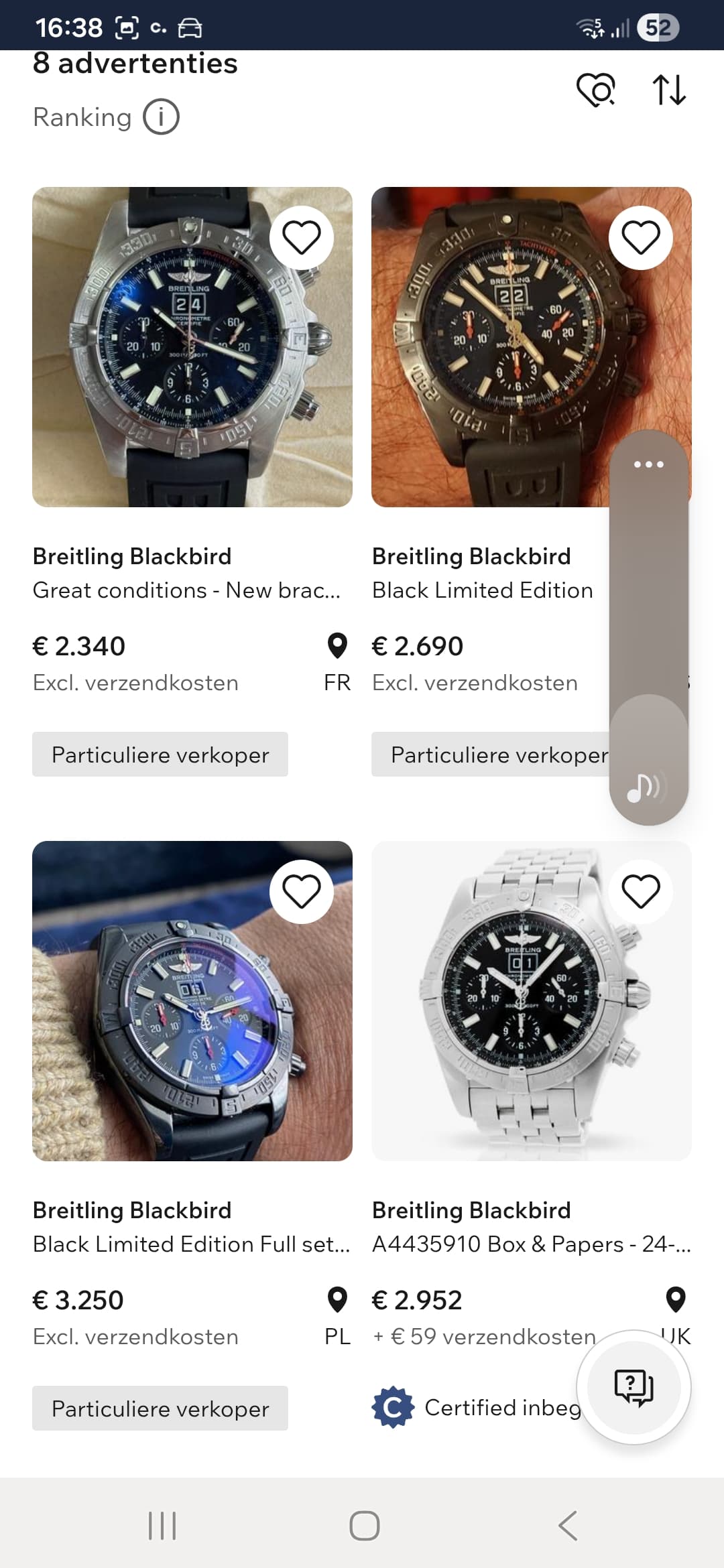Expand the floating volume panel's three dots
Viewport: 724px width, 1568px height.
[648, 464]
